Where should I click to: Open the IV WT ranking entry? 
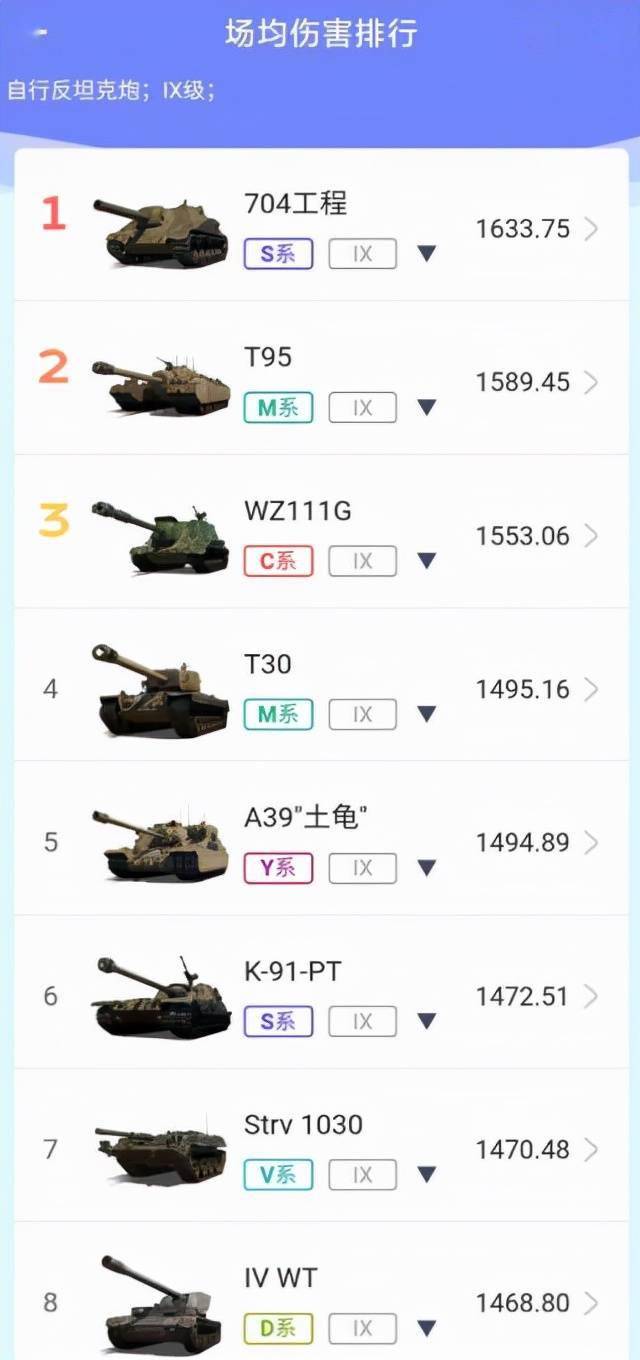pos(321,1290)
